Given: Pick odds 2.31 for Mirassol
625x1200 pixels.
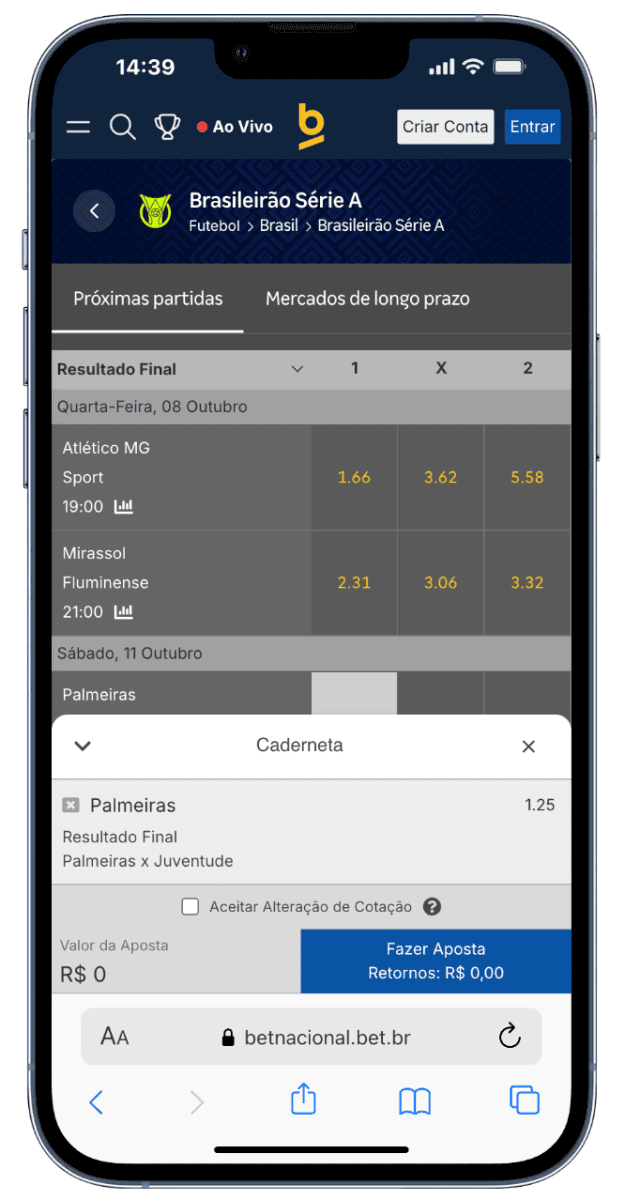Looking at the screenshot, I should coord(354,582).
